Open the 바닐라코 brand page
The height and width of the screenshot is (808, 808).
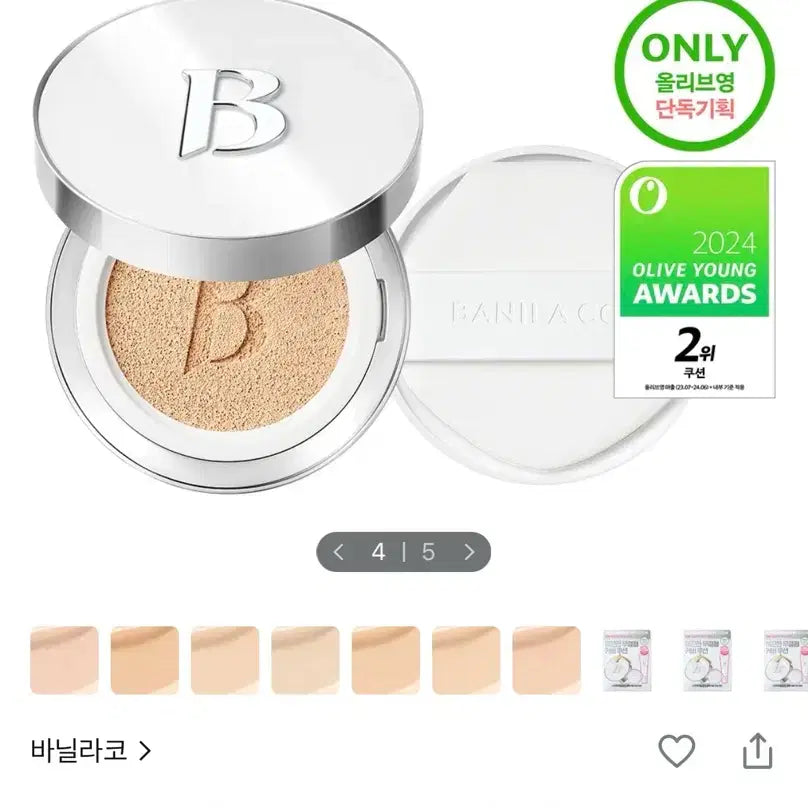click(90, 750)
